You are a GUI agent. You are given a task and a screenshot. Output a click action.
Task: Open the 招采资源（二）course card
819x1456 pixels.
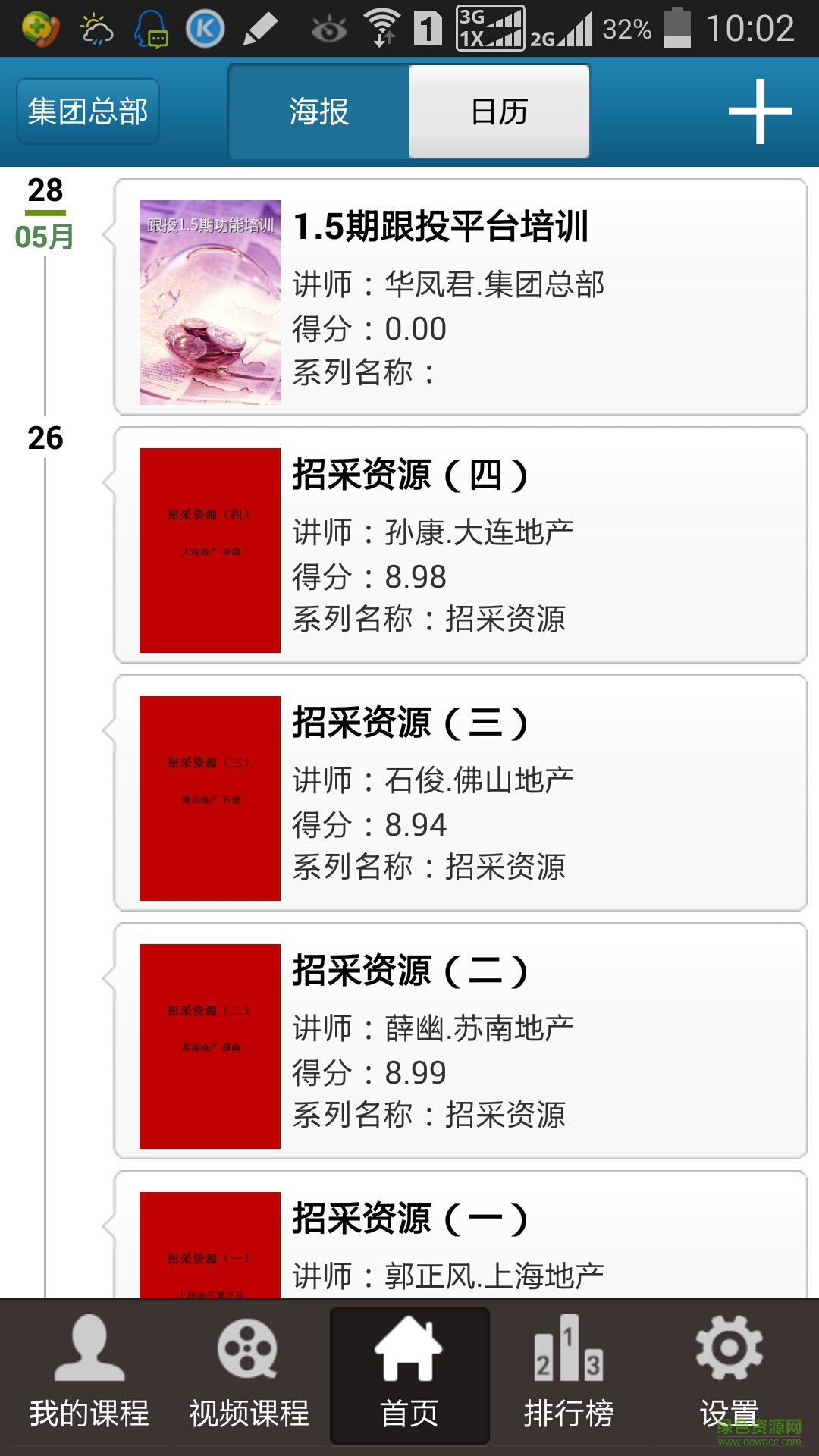click(460, 1041)
